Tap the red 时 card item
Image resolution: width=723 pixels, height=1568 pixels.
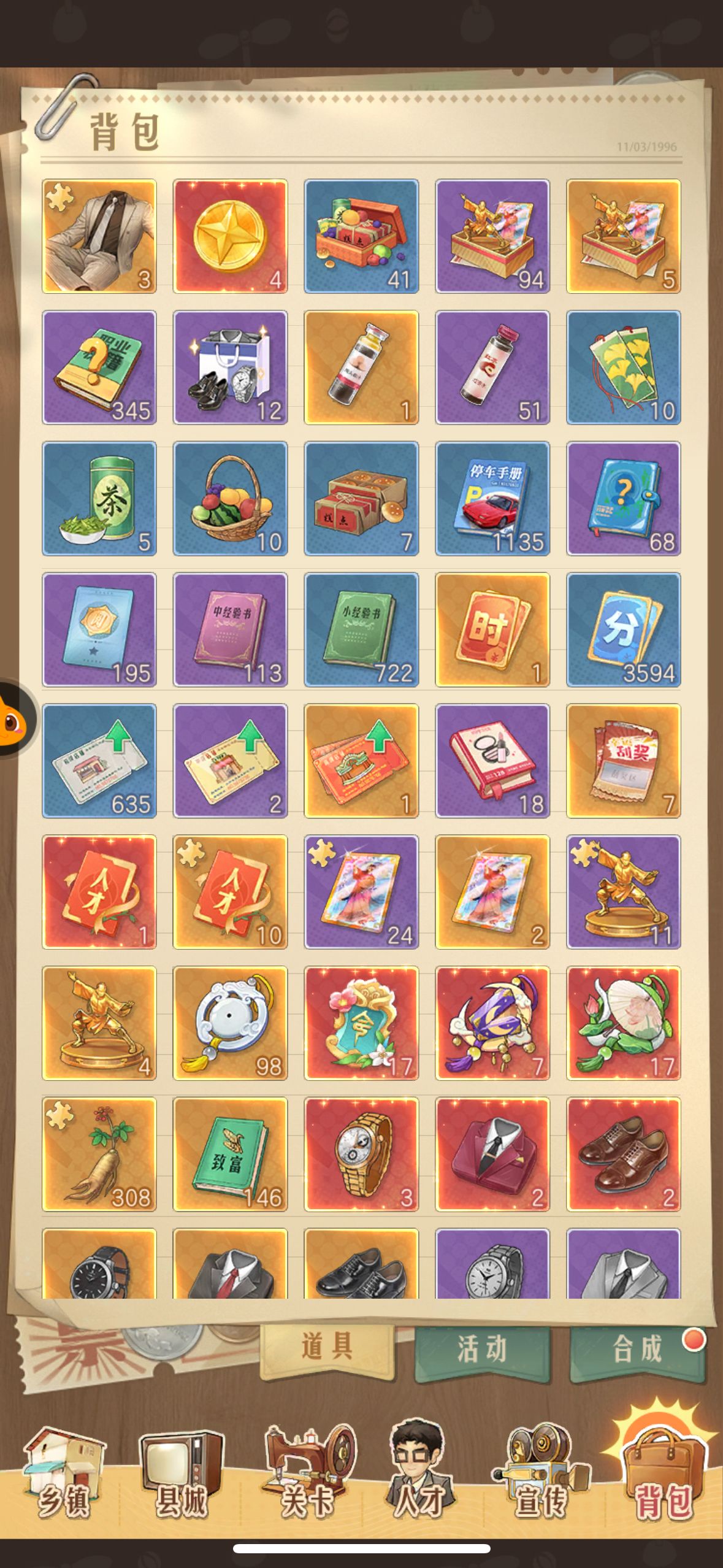[492, 629]
